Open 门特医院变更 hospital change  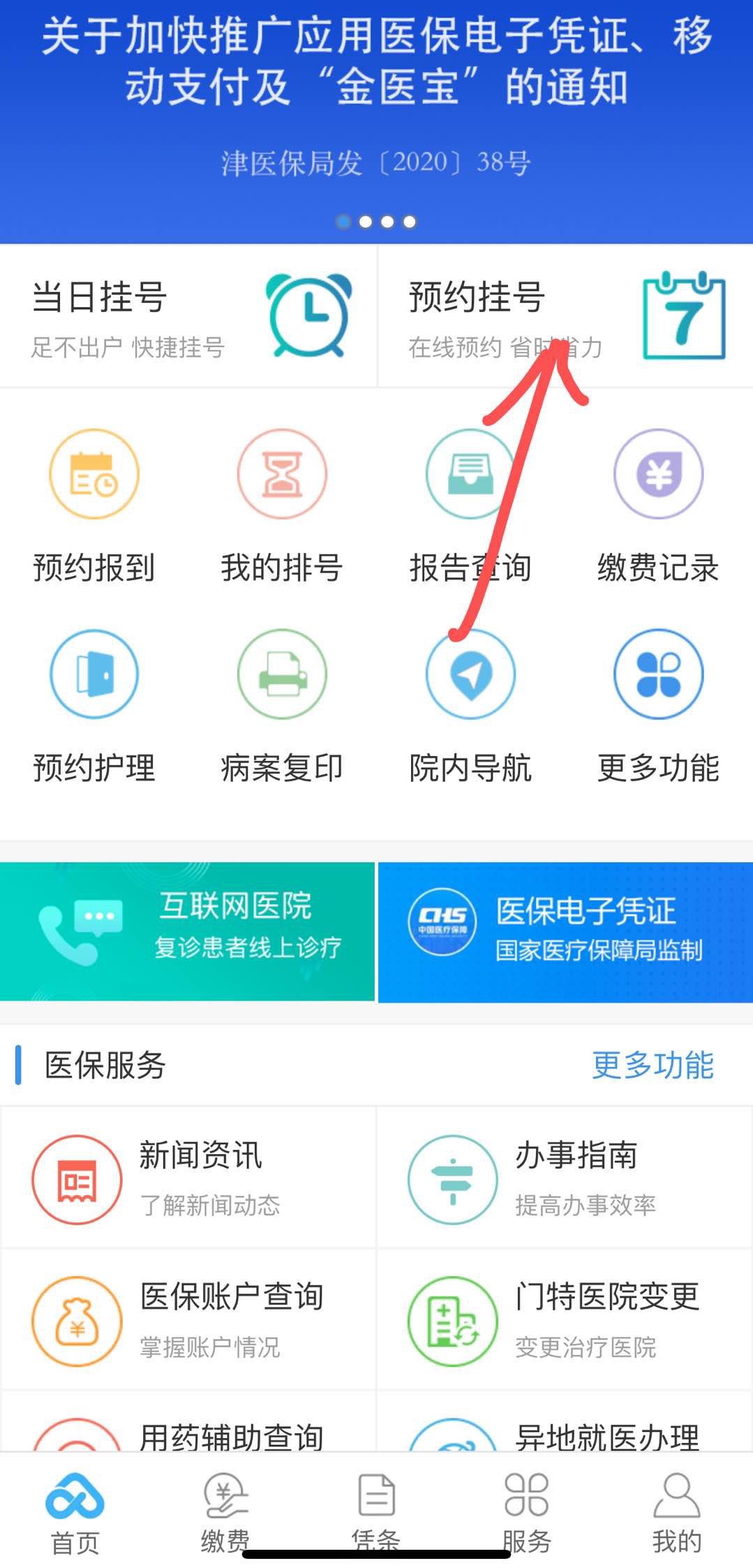pos(565,1320)
